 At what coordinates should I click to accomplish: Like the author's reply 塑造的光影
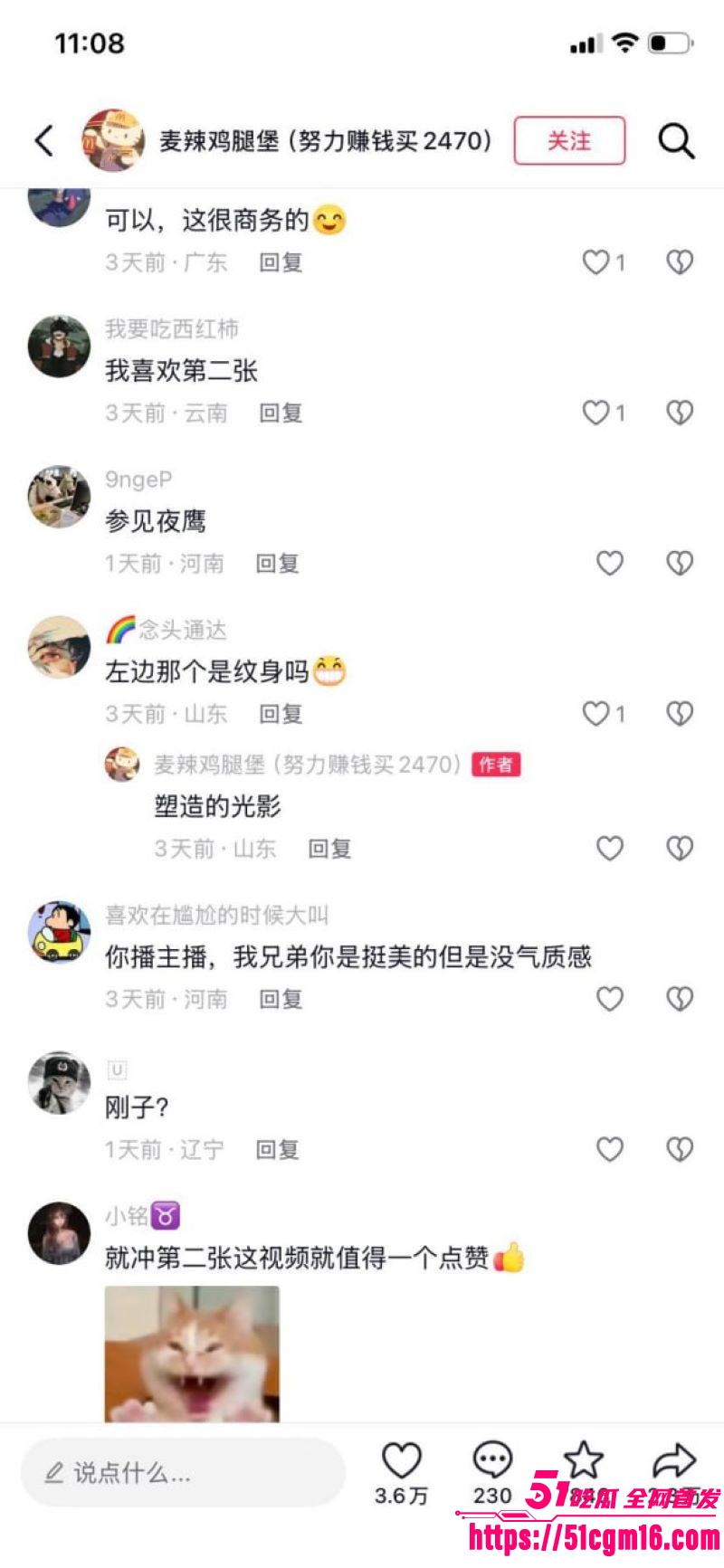point(609,848)
